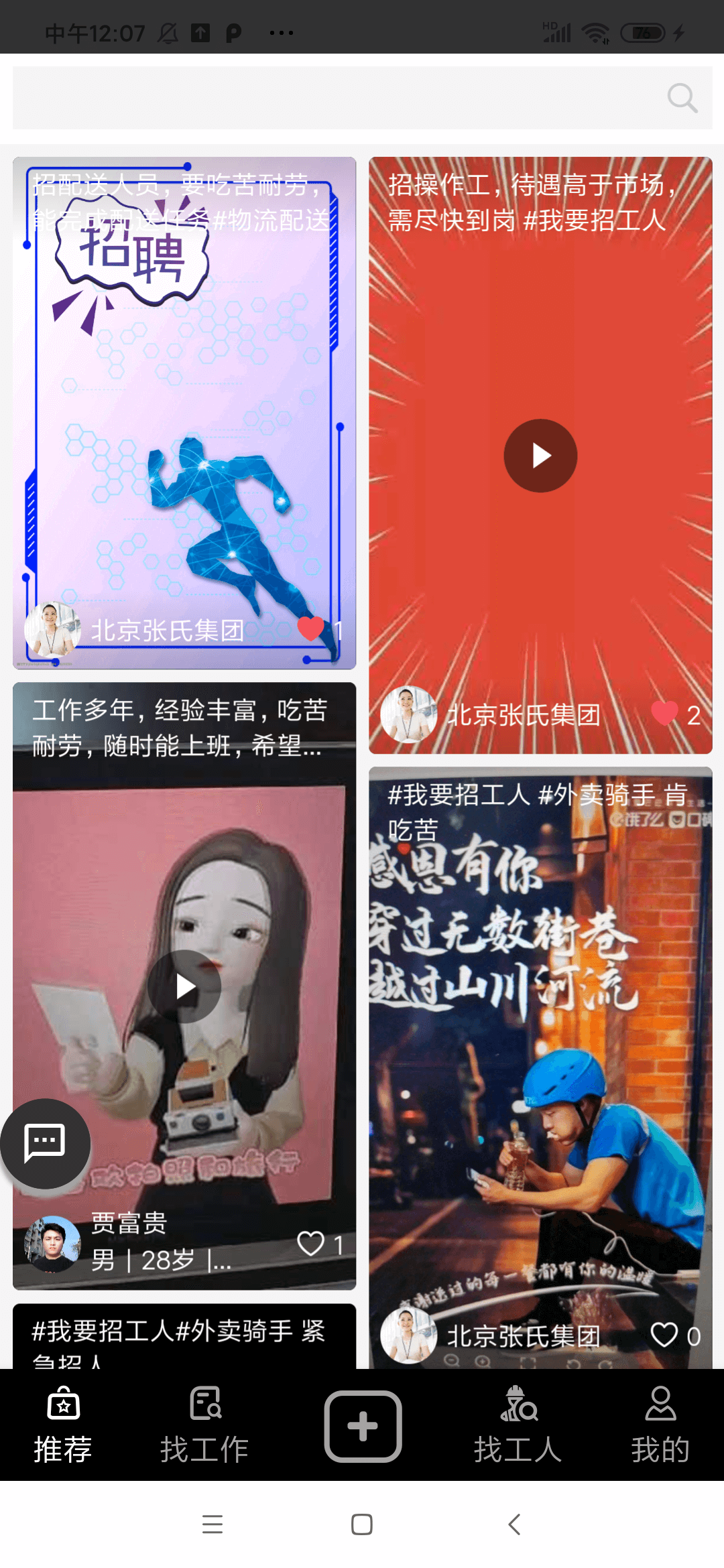This screenshot has height=1568, width=724.
Task: Switch to the 推荐 tab
Action: (x=63, y=1426)
